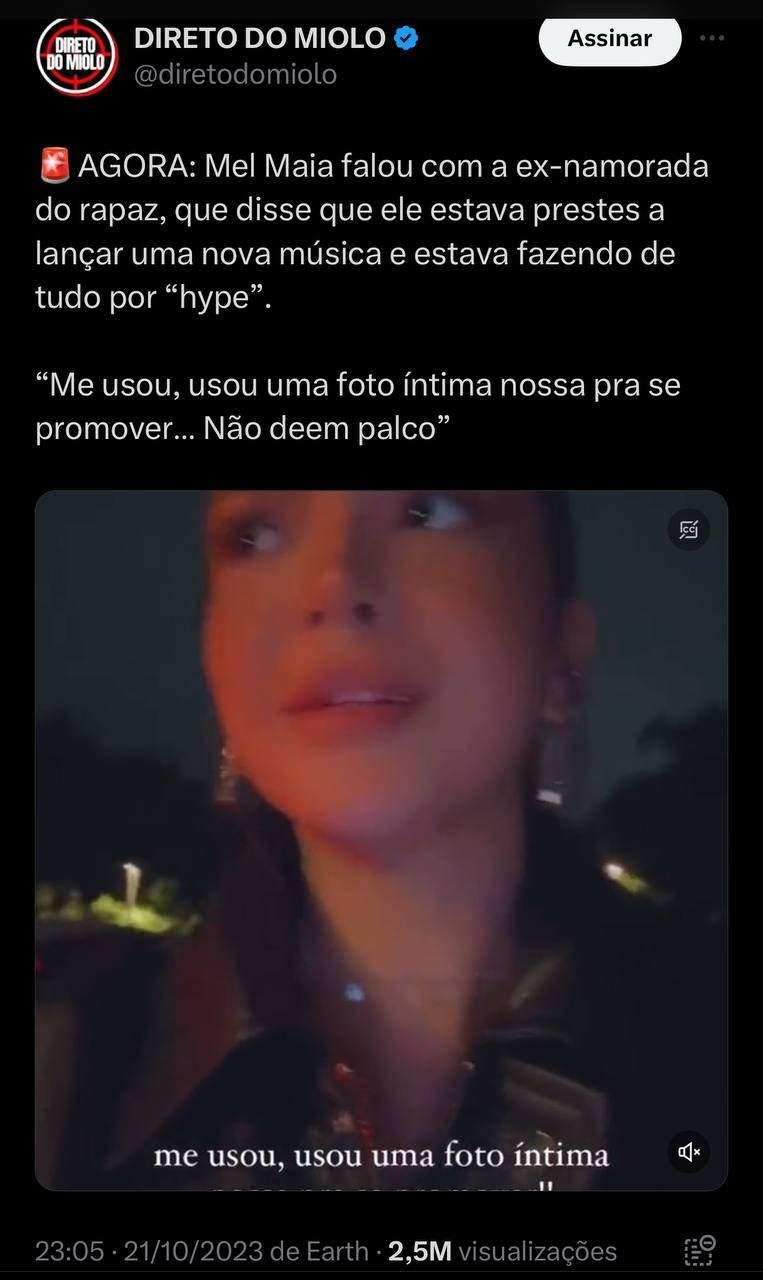Open the @diretodomiolo handle profile

coord(235,75)
